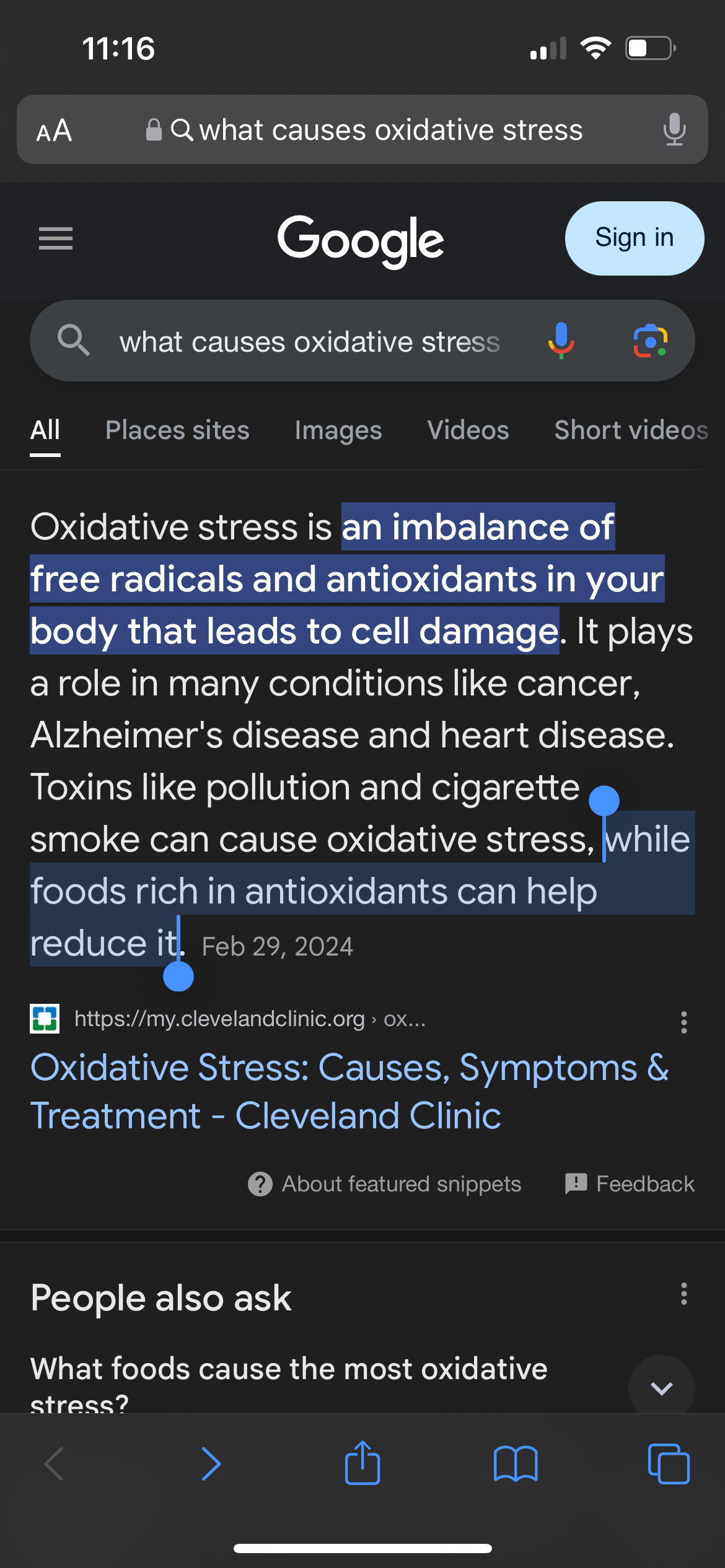Edit the Google search query field
Viewport: 725px width, 1568px height.
point(310,342)
